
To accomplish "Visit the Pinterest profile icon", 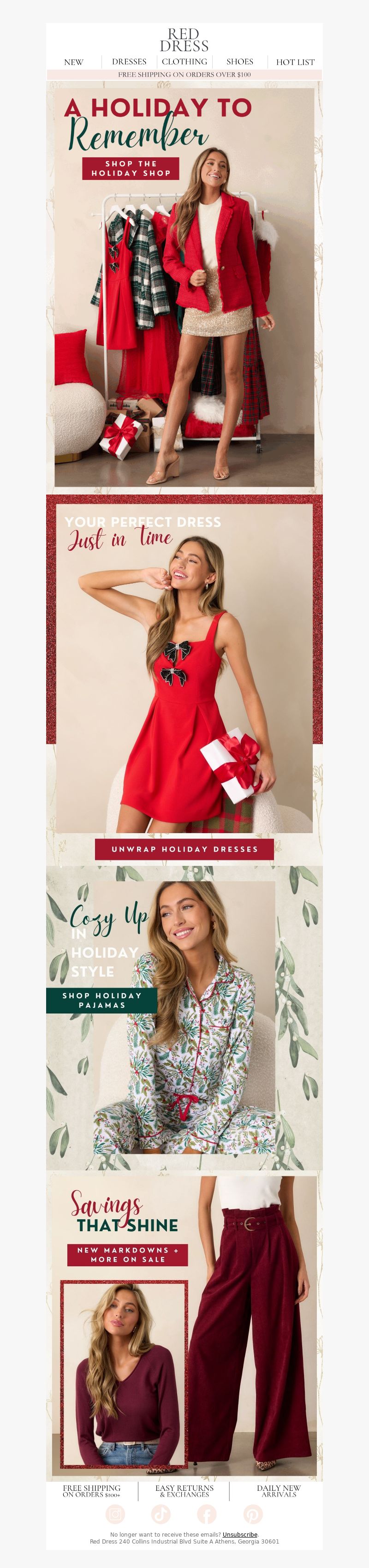I will (253, 1514).
